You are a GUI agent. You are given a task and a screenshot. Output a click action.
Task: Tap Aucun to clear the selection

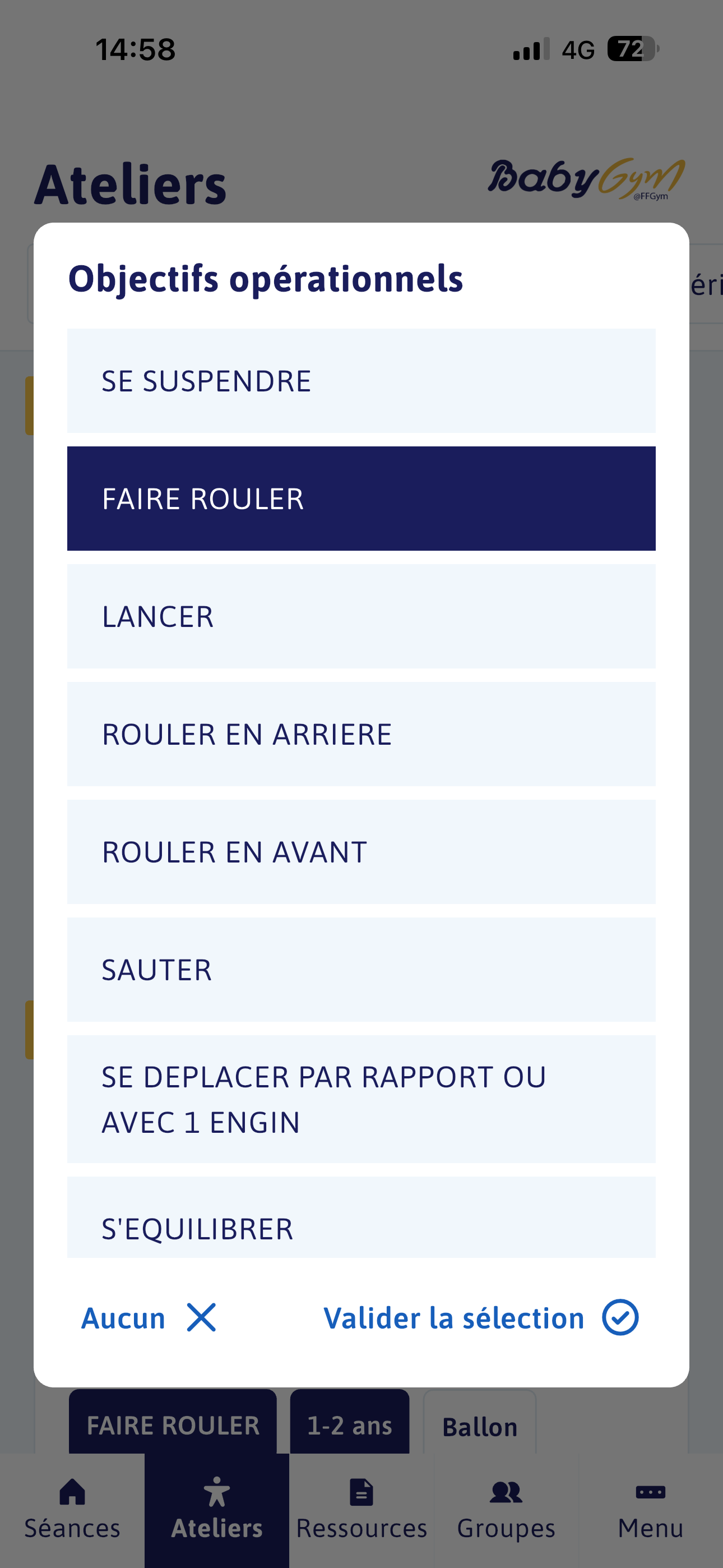tap(149, 1318)
